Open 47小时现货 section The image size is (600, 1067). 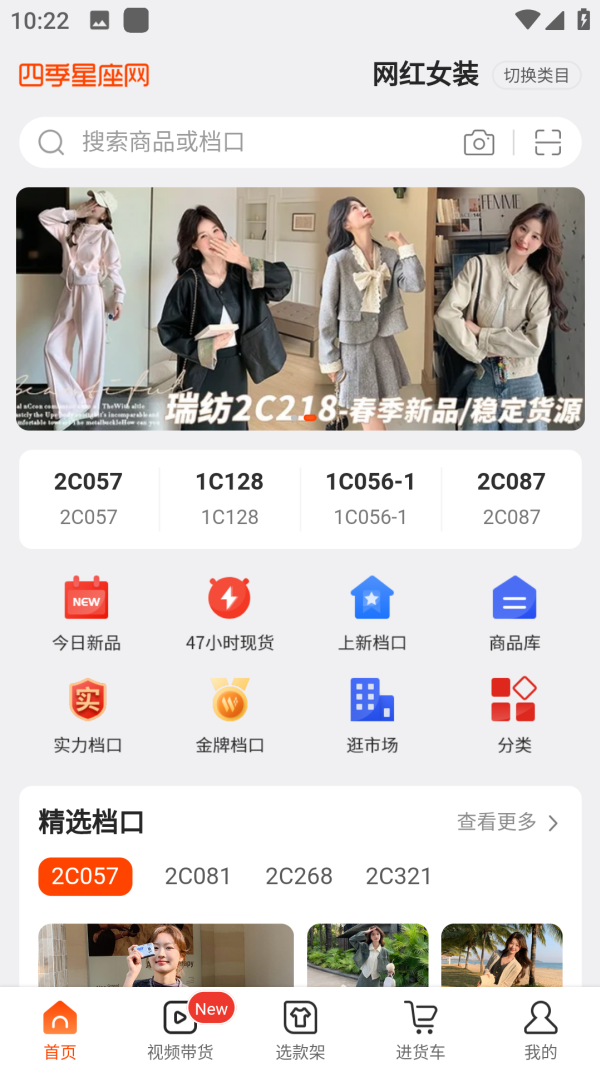229,613
